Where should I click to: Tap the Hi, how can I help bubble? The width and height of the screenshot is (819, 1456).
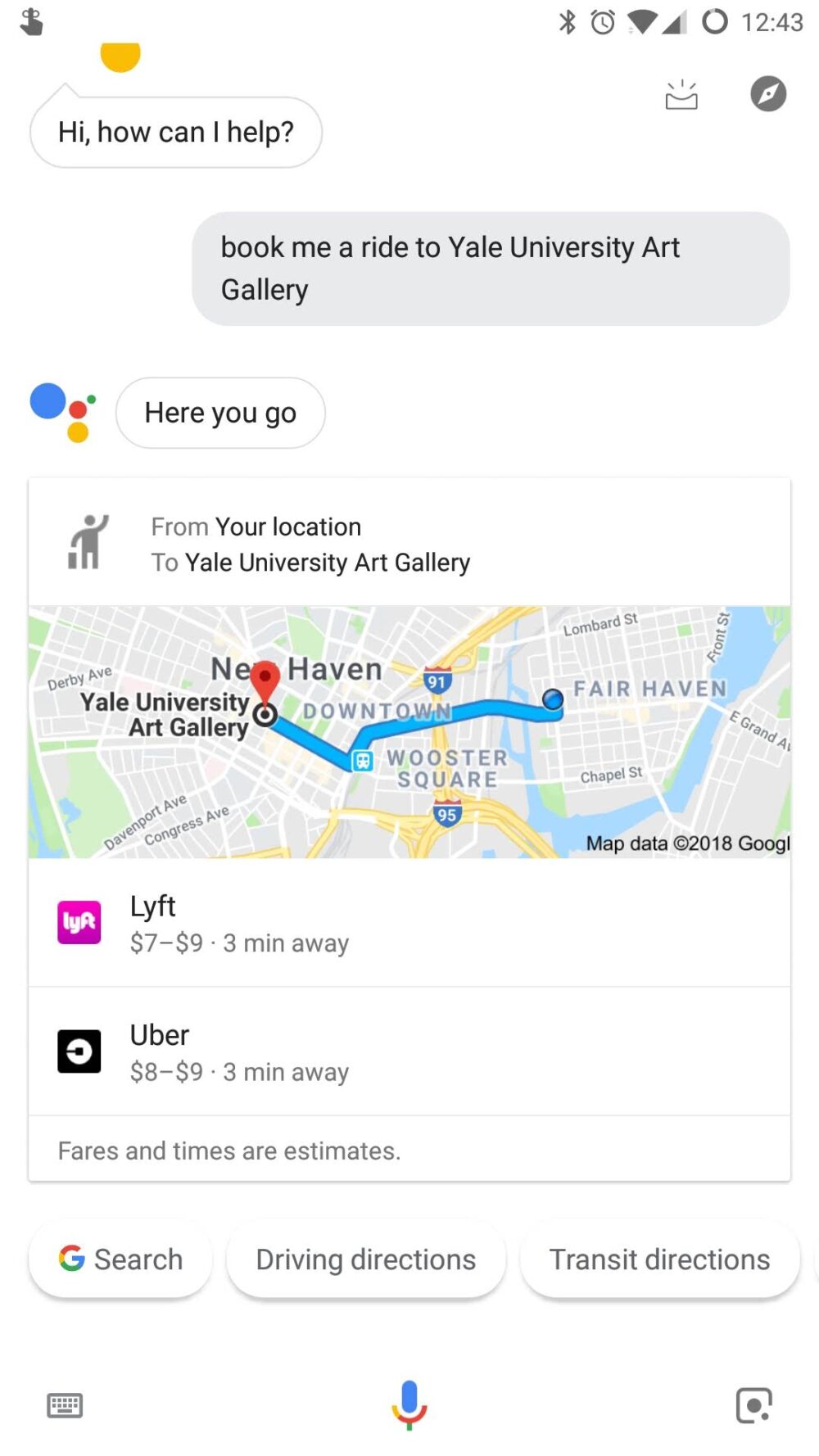point(175,131)
